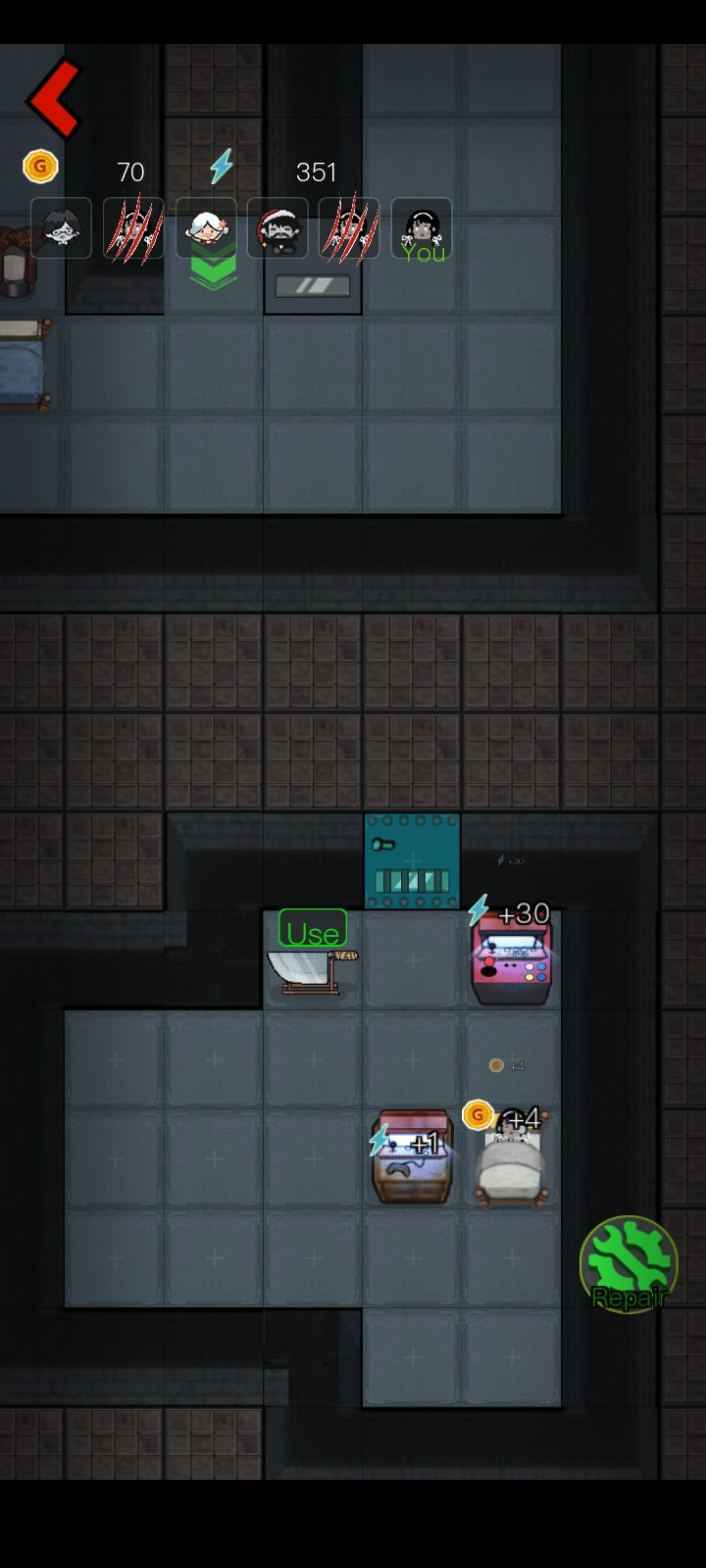Screen dimensions: 706x1568
Task: View the first pale-faced player avatar
Action: [61, 229]
